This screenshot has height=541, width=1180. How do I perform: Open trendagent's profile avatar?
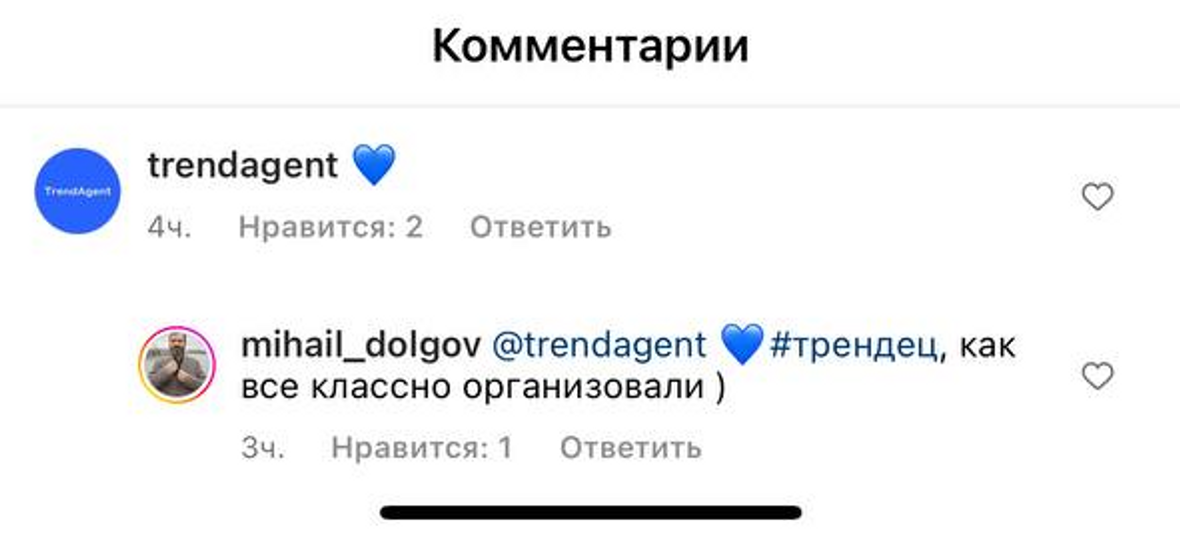tap(78, 191)
